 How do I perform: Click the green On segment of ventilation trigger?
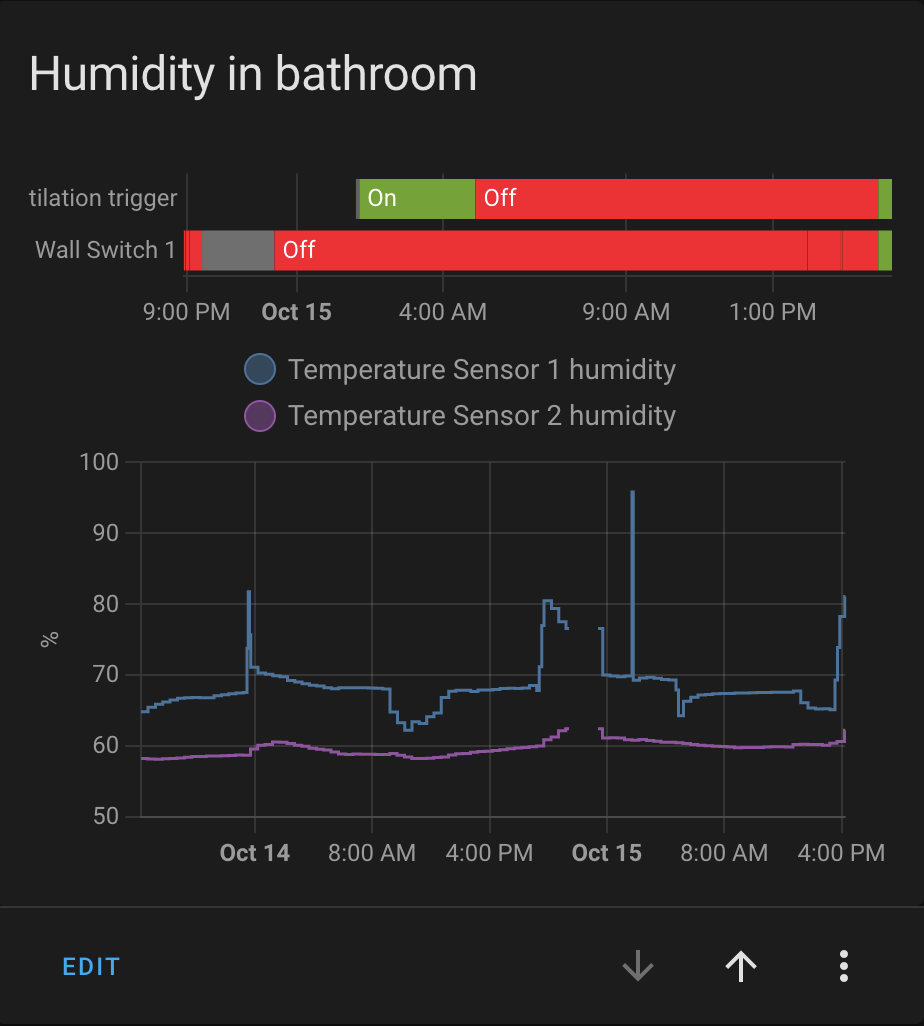tap(415, 198)
